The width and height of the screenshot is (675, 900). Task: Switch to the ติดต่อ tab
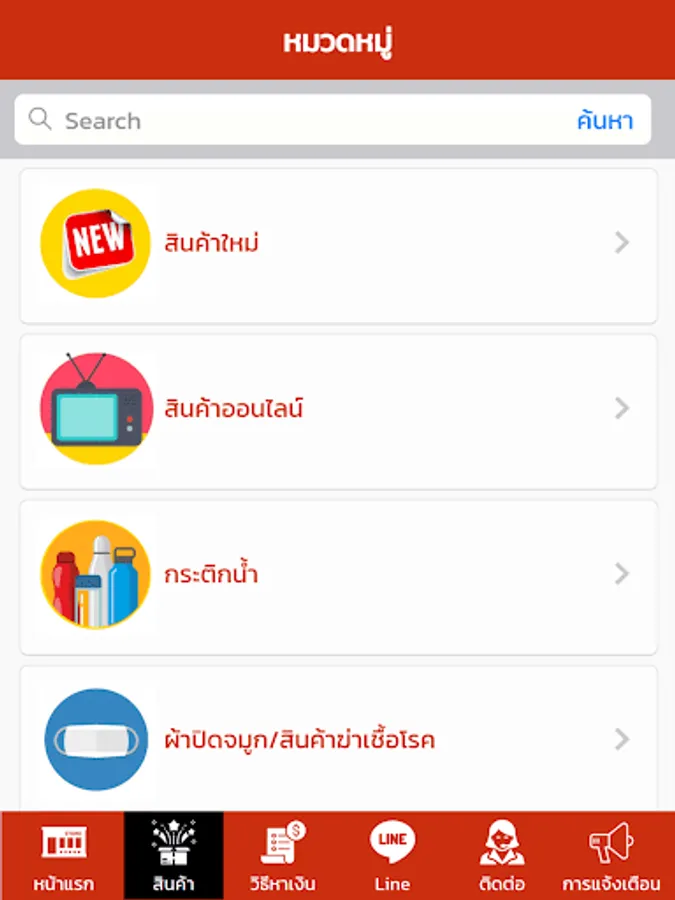tap(502, 856)
